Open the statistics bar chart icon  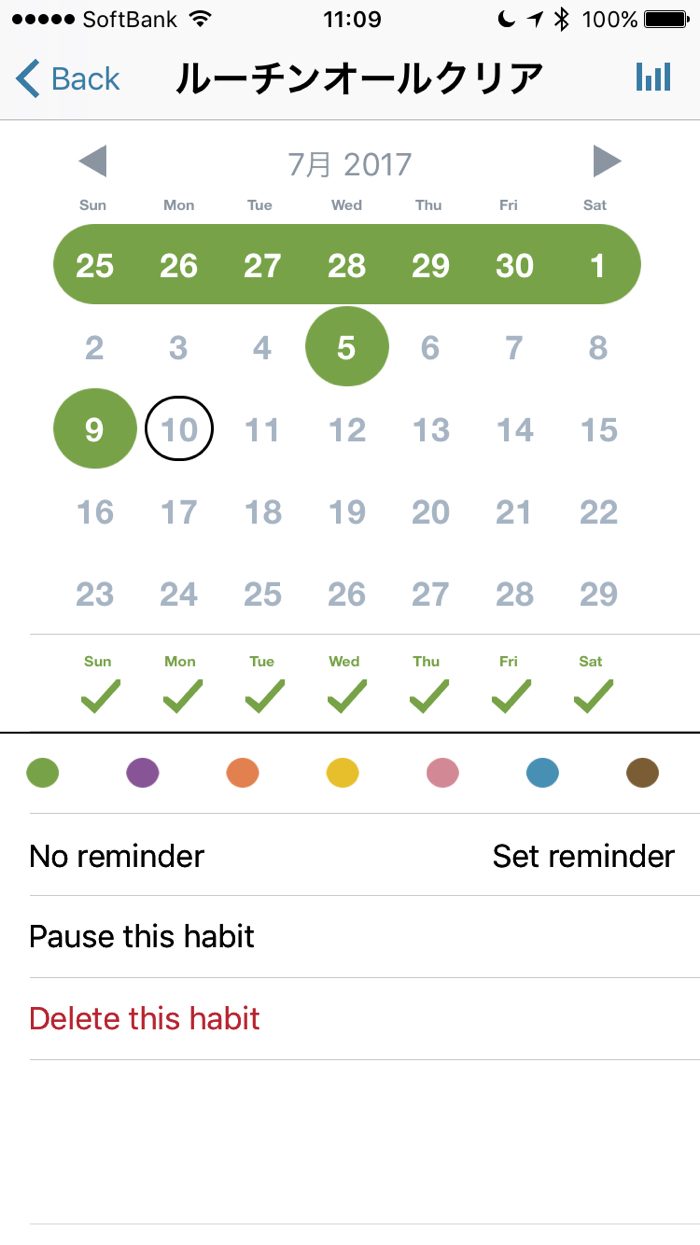[x=653, y=78]
